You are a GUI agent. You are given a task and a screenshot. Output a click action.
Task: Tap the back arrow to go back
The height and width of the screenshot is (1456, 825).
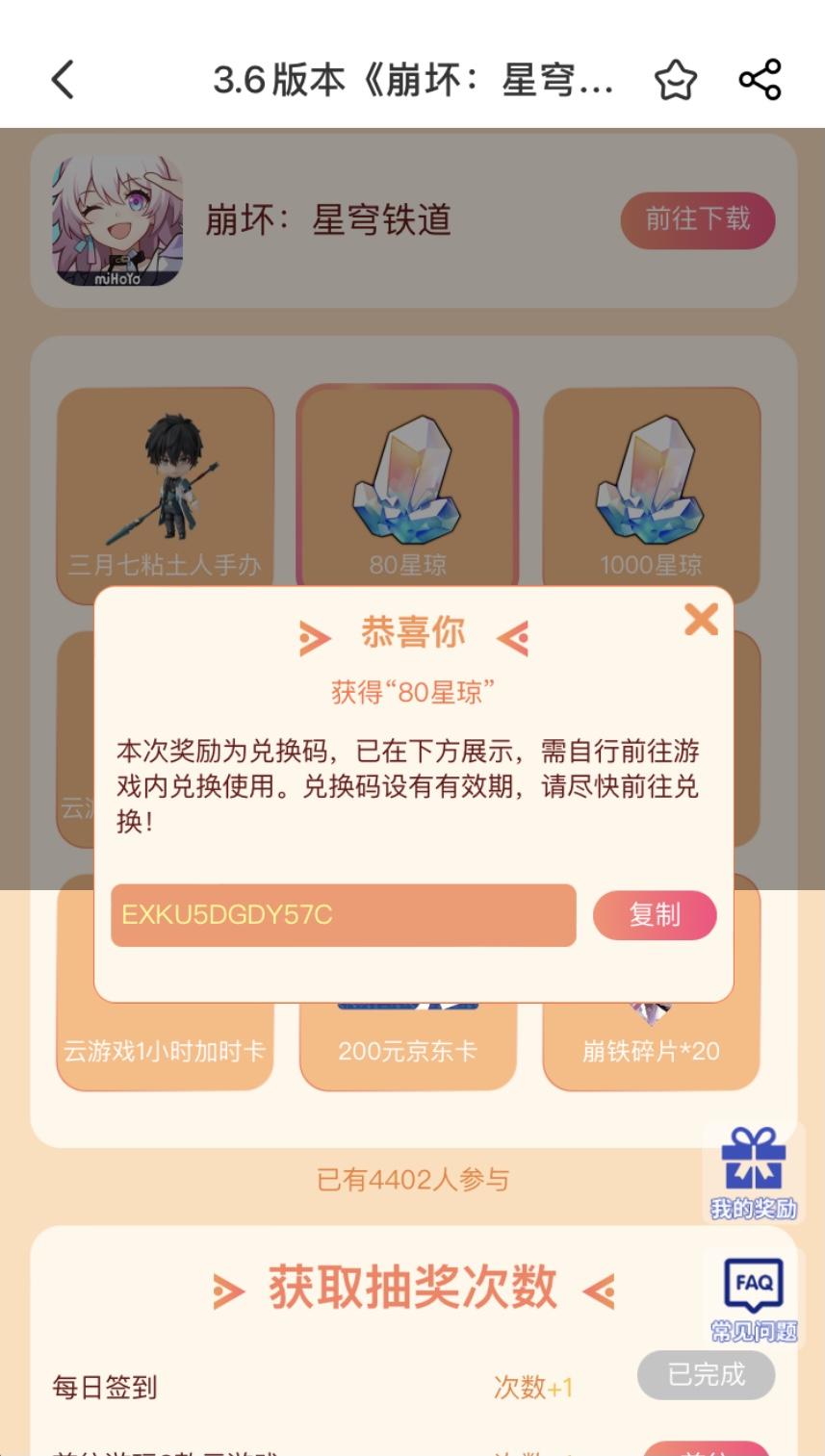coord(62,82)
